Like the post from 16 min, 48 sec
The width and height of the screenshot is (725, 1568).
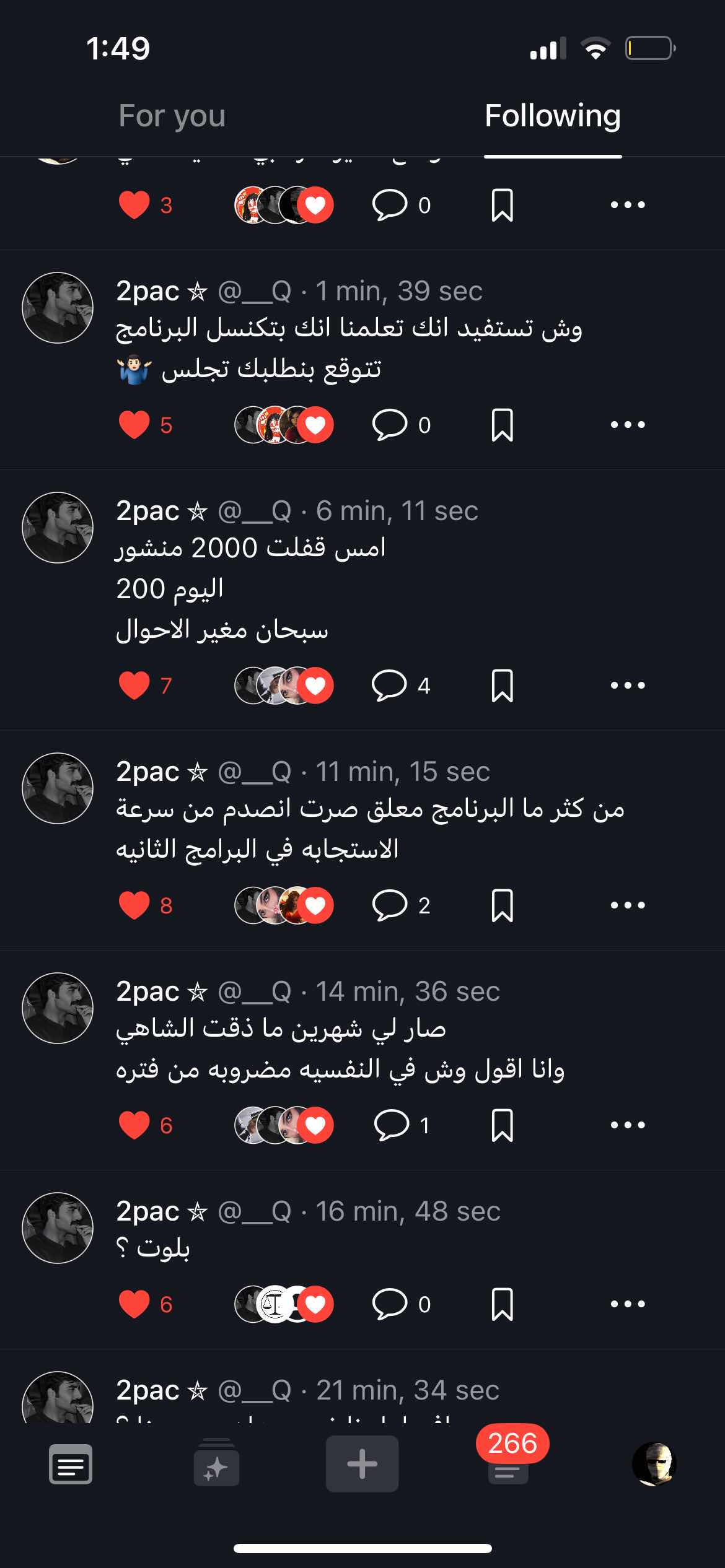(x=134, y=1304)
